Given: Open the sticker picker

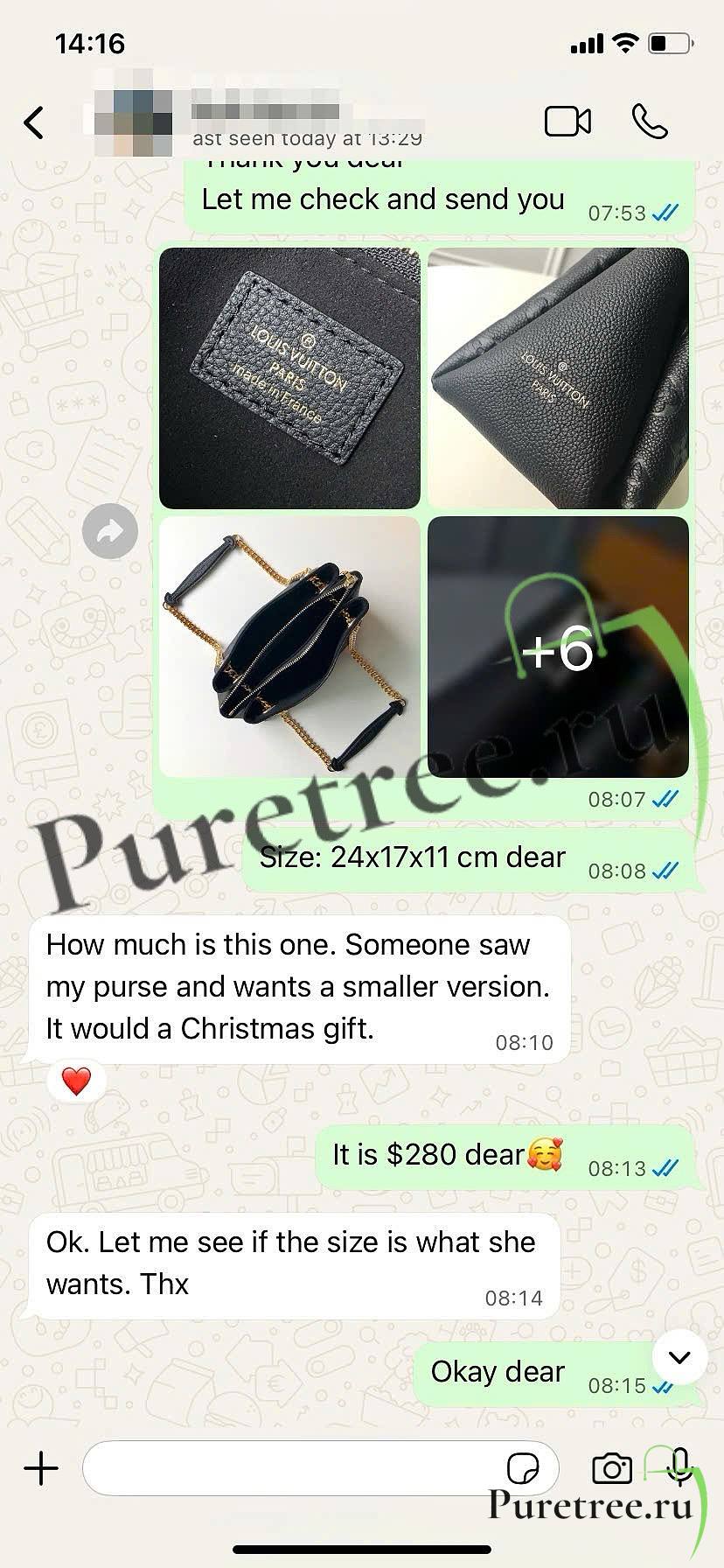Looking at the screenshot, I should coord(523,1468).
